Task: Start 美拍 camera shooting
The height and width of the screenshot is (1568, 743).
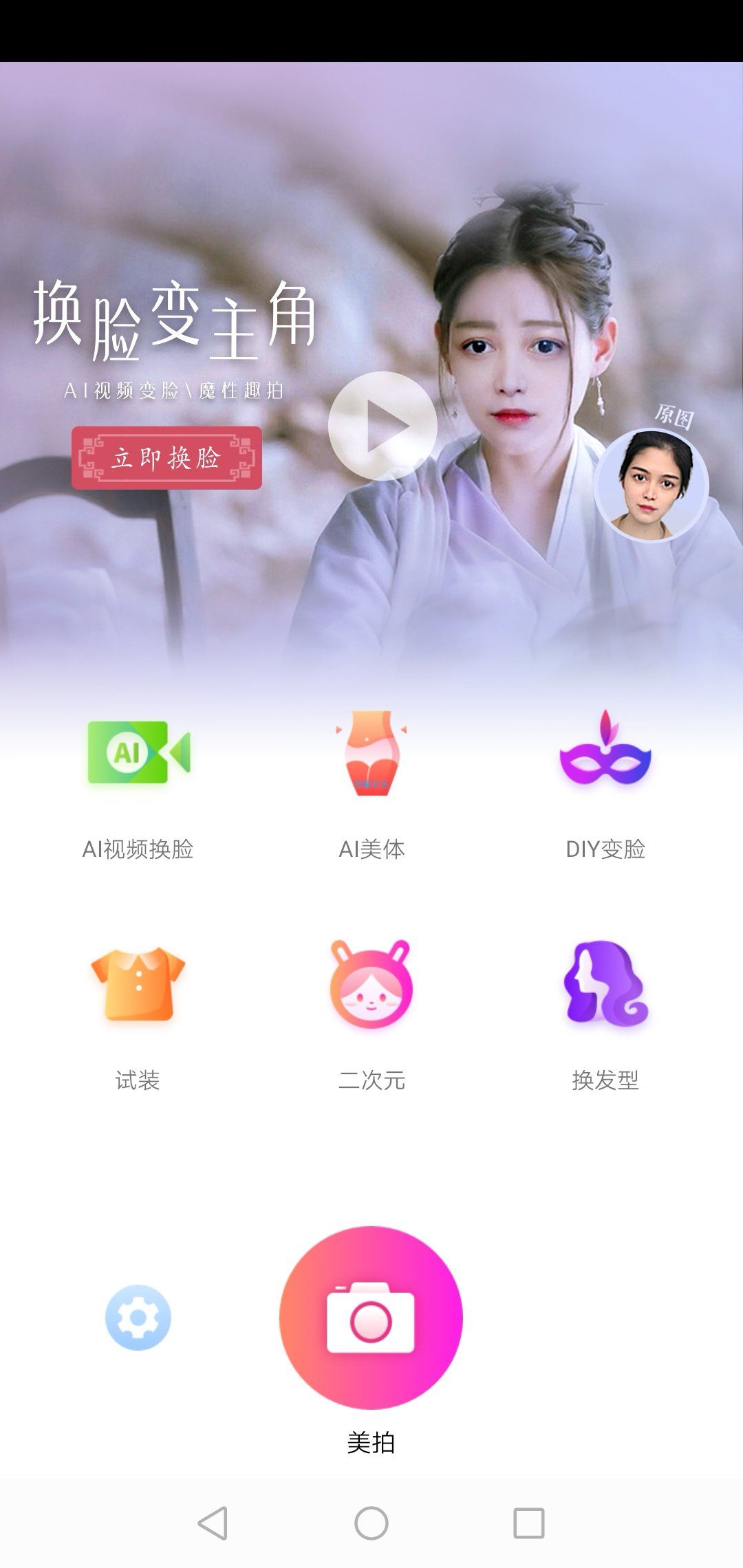Action: pyautogui.click(x=371, y=1317)
